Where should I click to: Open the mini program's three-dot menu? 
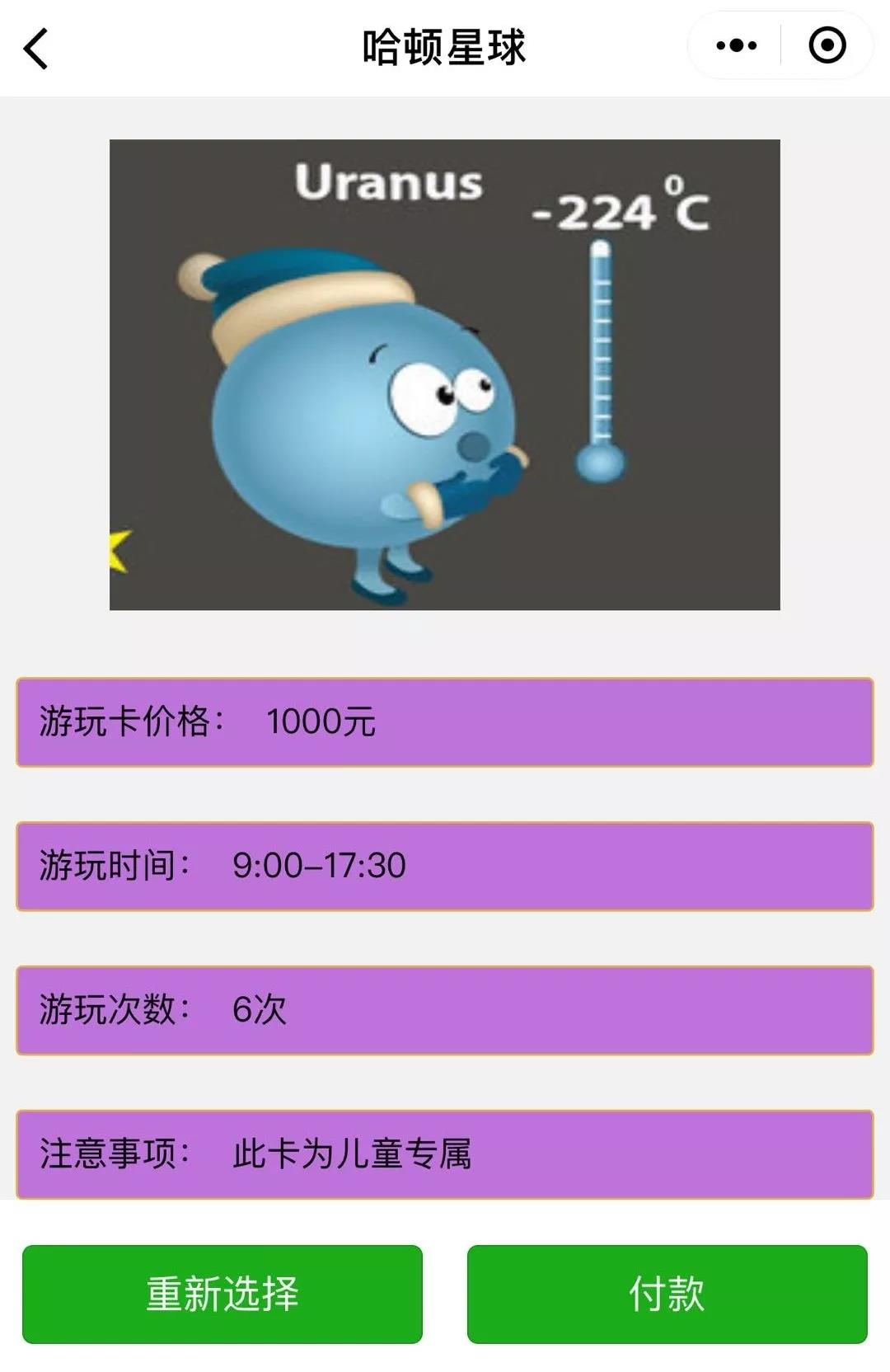(736, 45)
